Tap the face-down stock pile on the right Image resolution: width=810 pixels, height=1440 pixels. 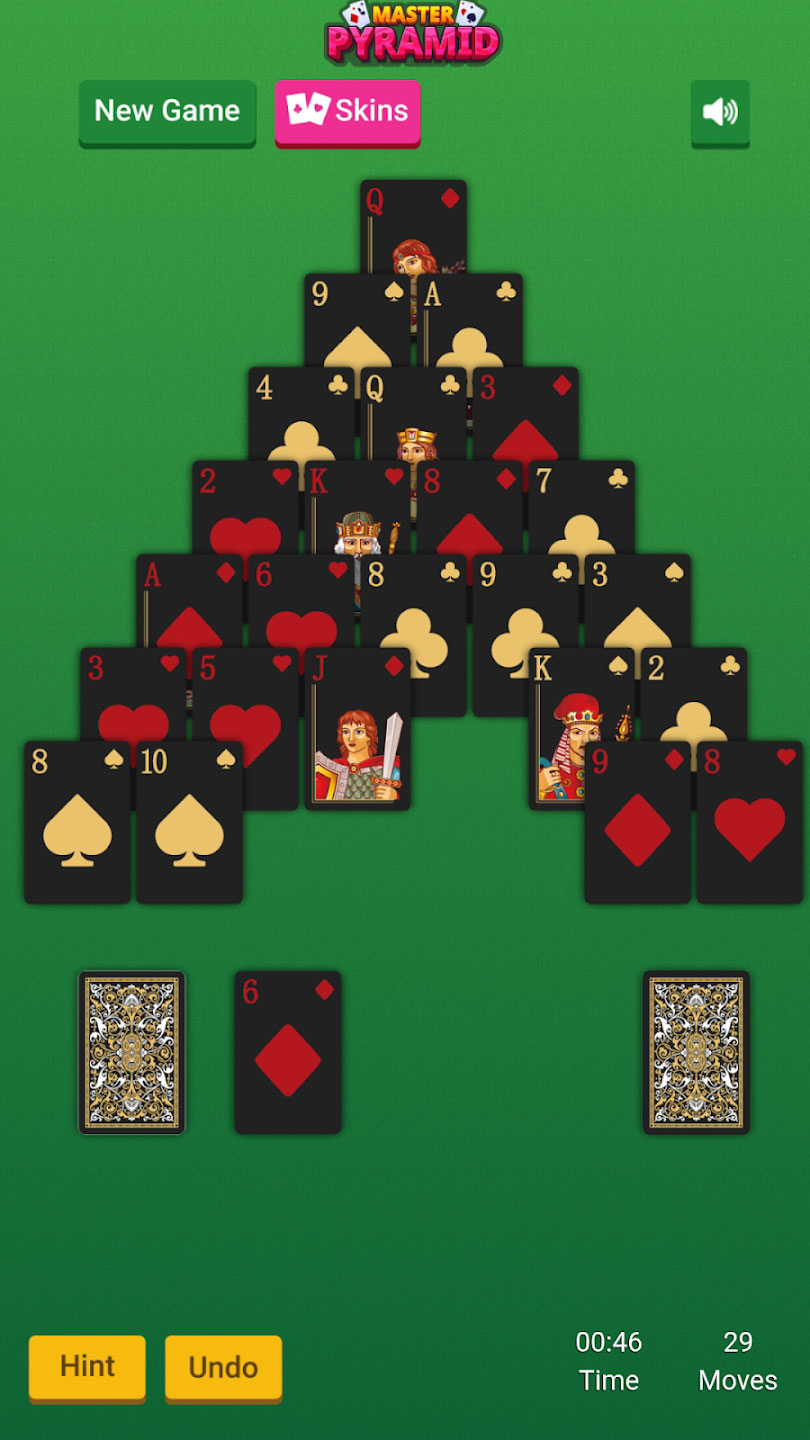pos(694,1050)
